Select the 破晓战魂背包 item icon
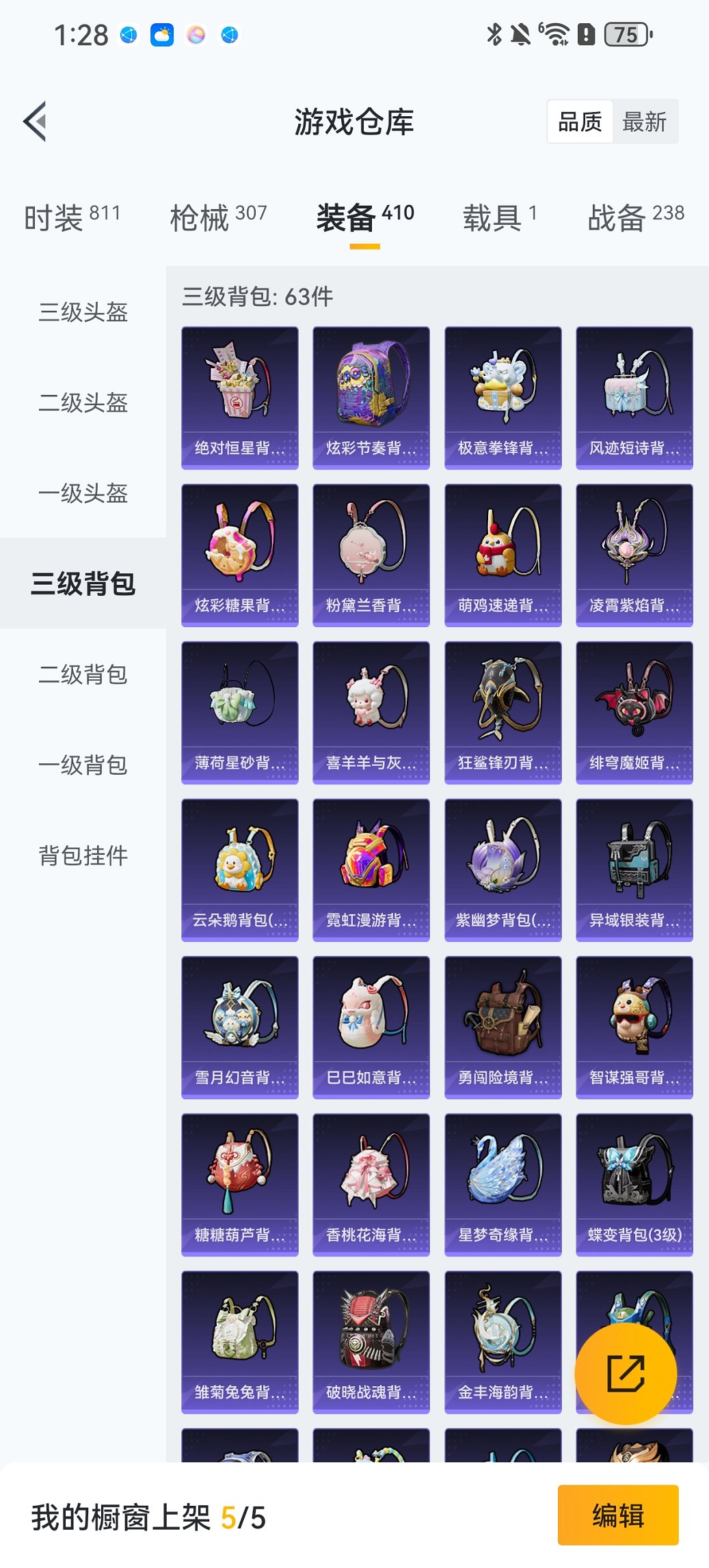 [371, 1332]
